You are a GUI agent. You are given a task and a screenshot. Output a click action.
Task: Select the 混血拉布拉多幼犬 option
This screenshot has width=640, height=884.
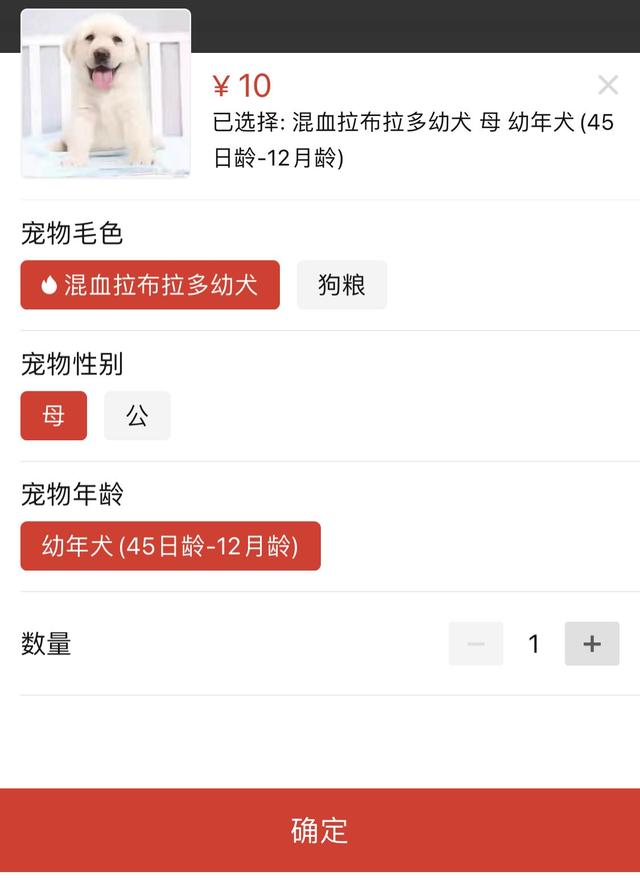pyautogui.click(x=150, y=285)
